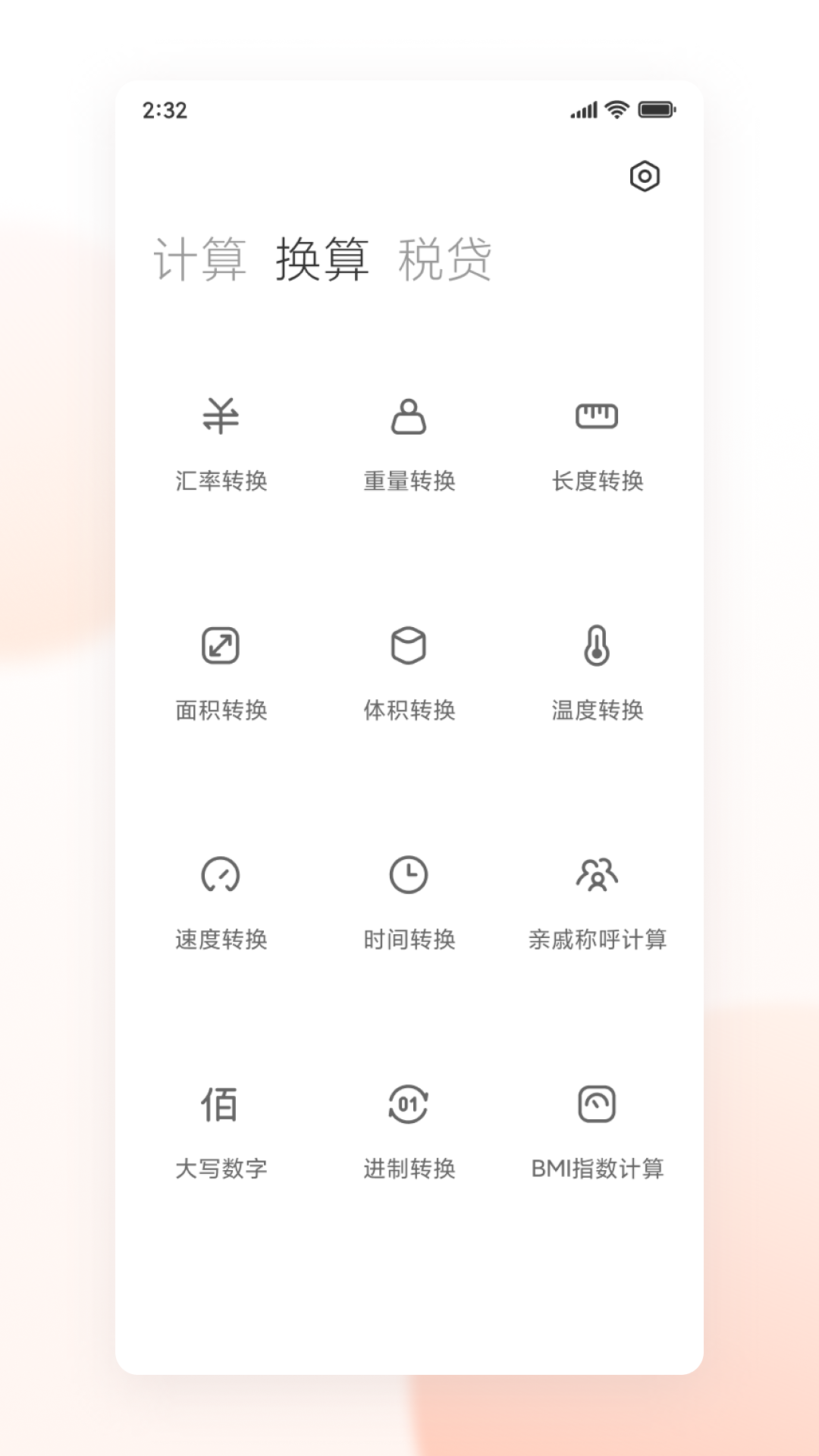Click the battery indicator in status bar

[x=657, y=110]
